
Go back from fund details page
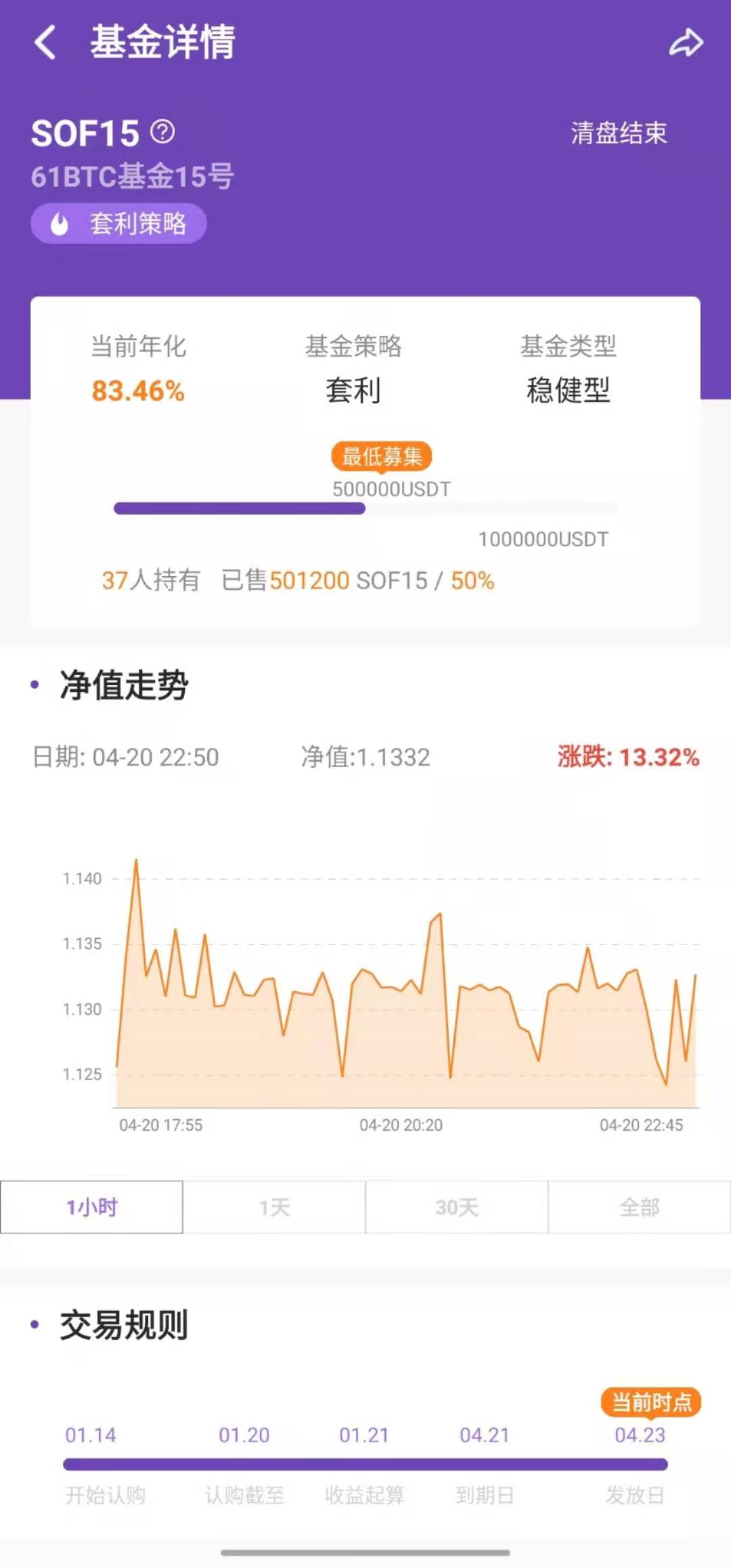click(45, 42)
